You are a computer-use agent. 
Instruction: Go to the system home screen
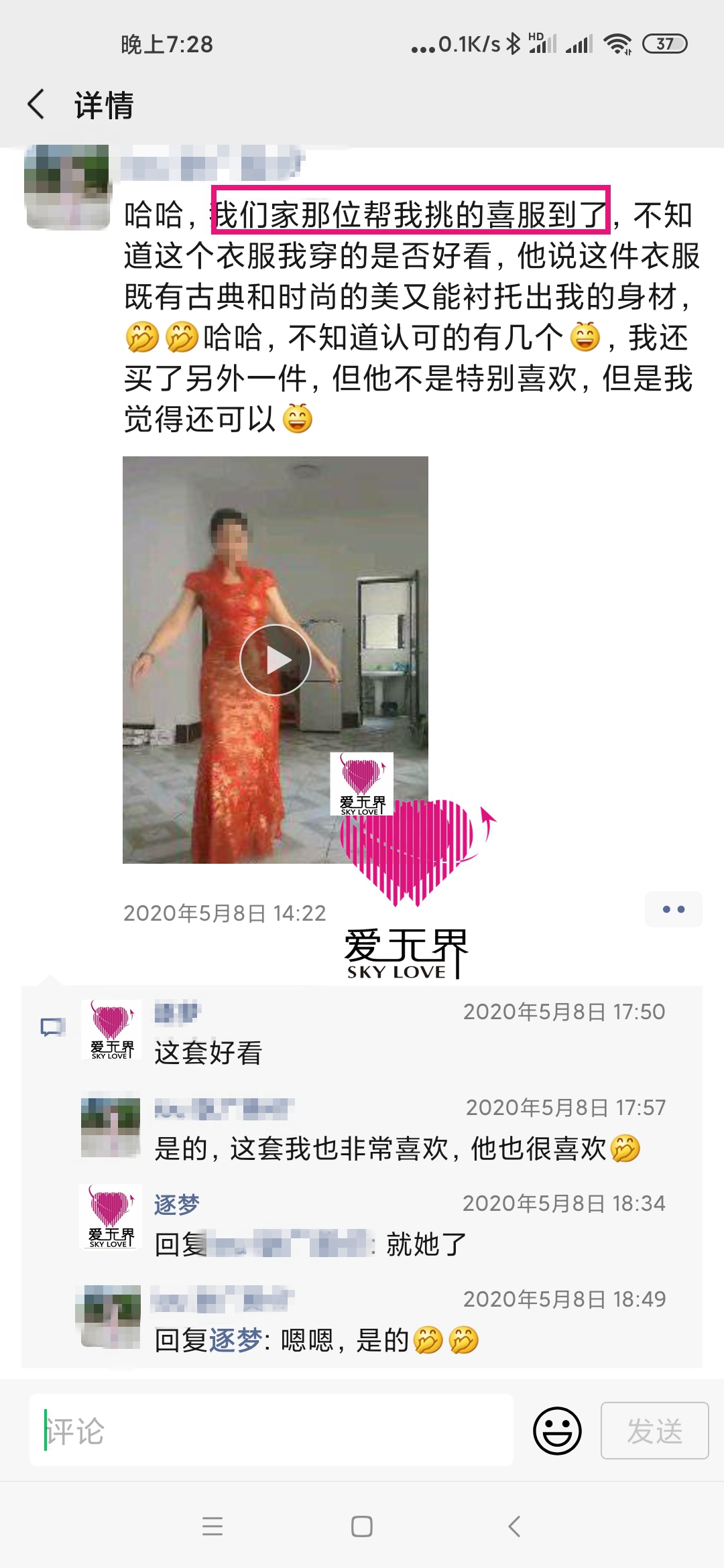coord(362,1526)
